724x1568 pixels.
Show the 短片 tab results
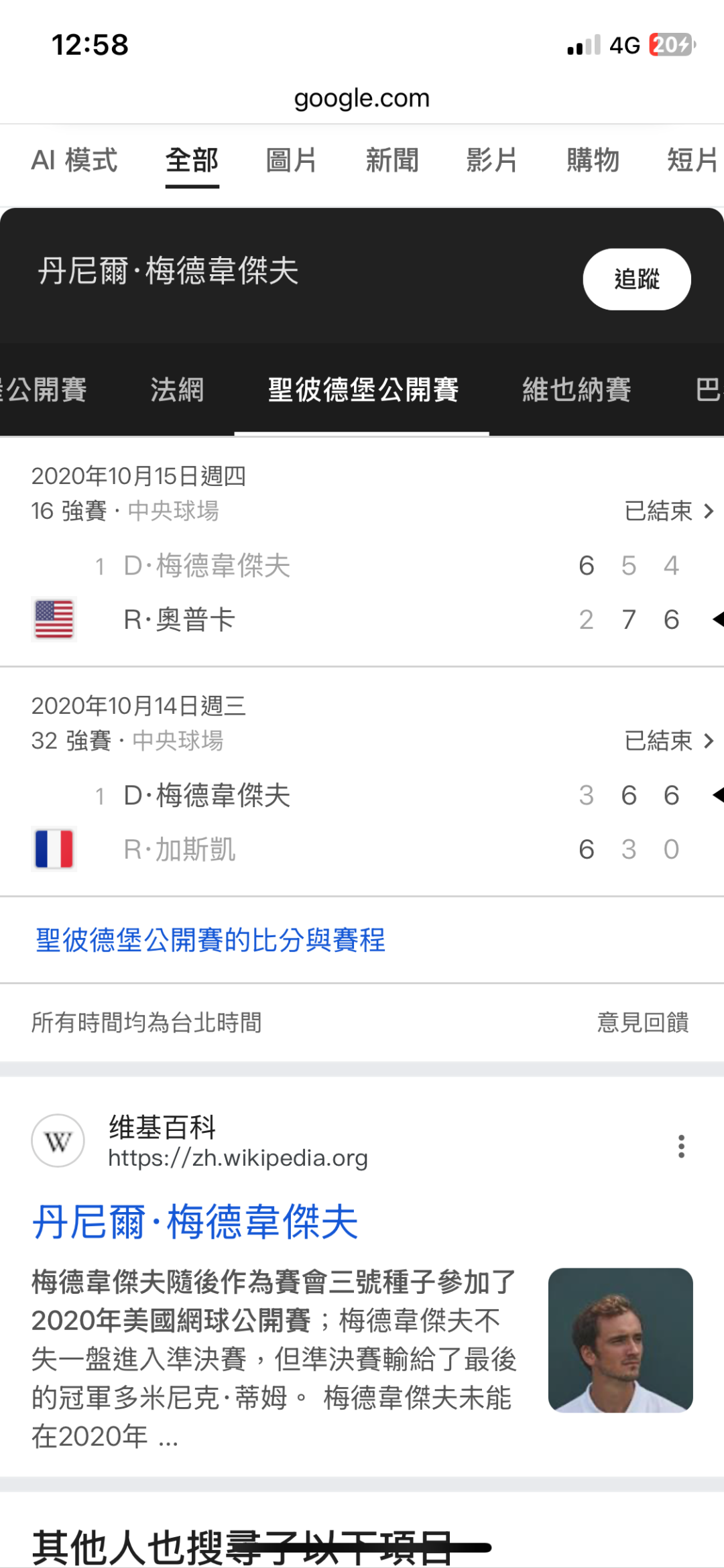(x=692, y=161)
